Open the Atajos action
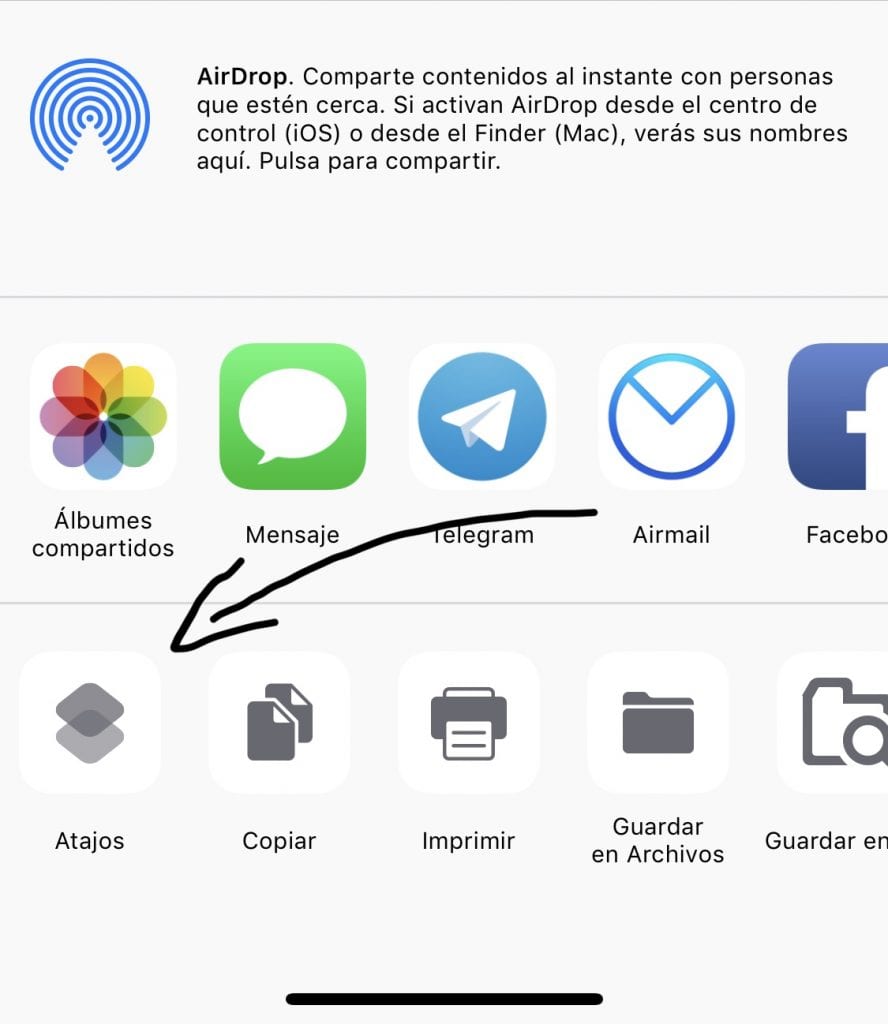Viewport: 888px width, 1024px height. click(90, 722)
